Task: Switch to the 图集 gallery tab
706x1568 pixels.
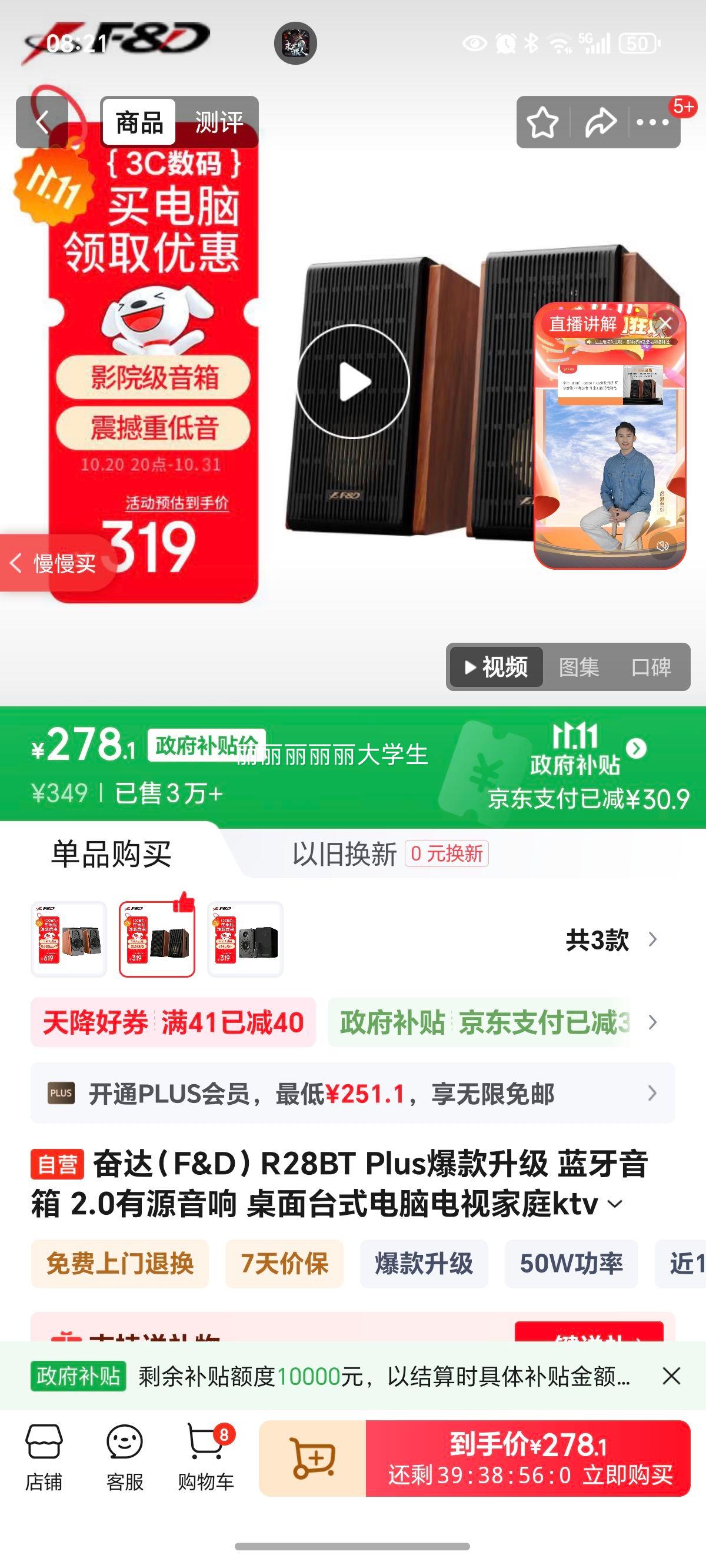Action: (579, 667)
